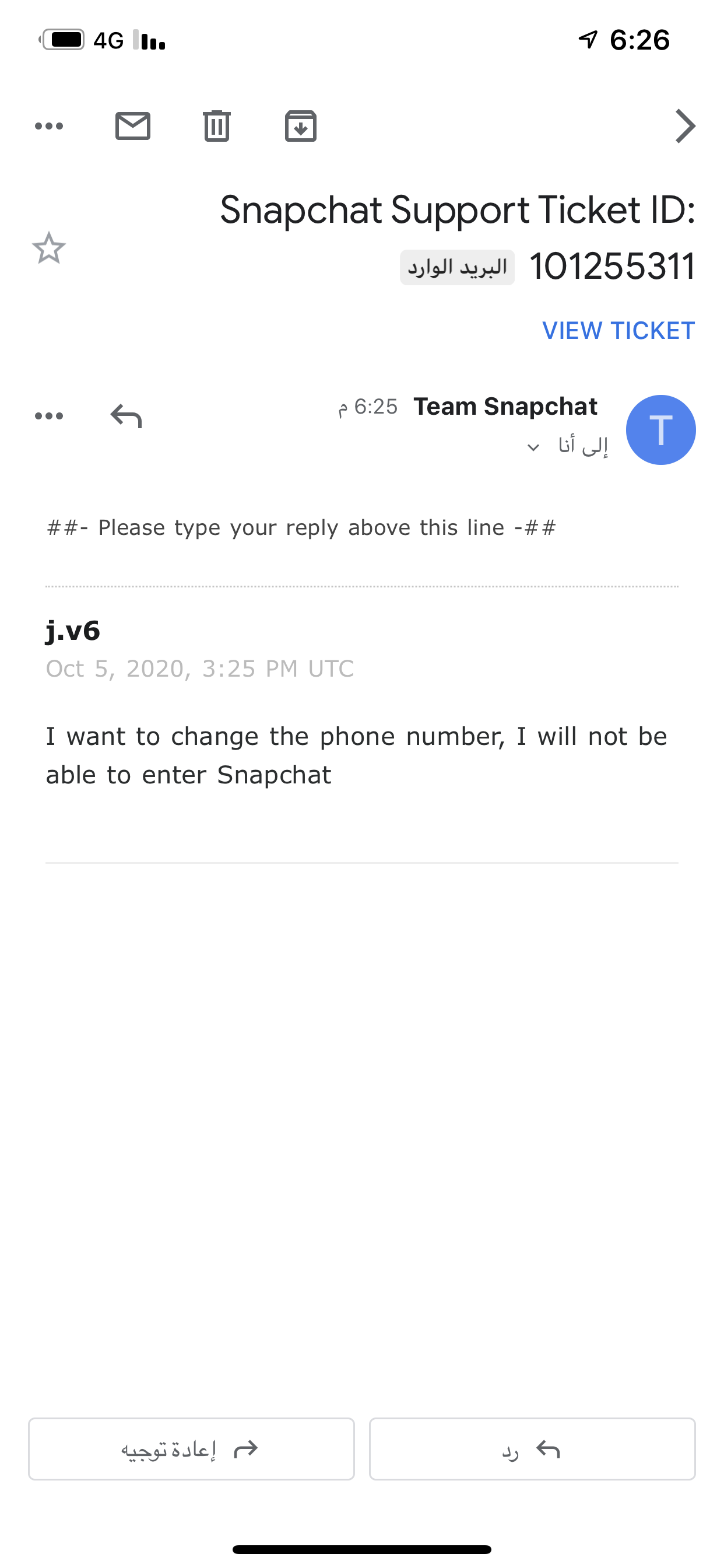Mark this email as unread
Image resolution: width=724 pixels, height=1568 pixels.
[x=133, y=126]
